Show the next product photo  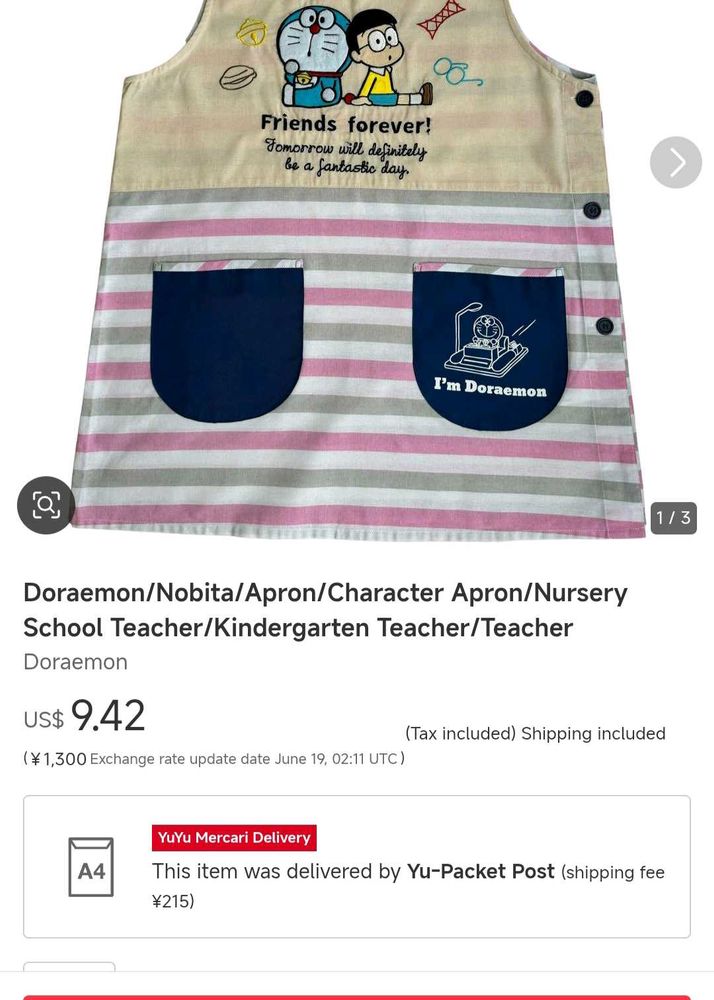pos(675,162)
